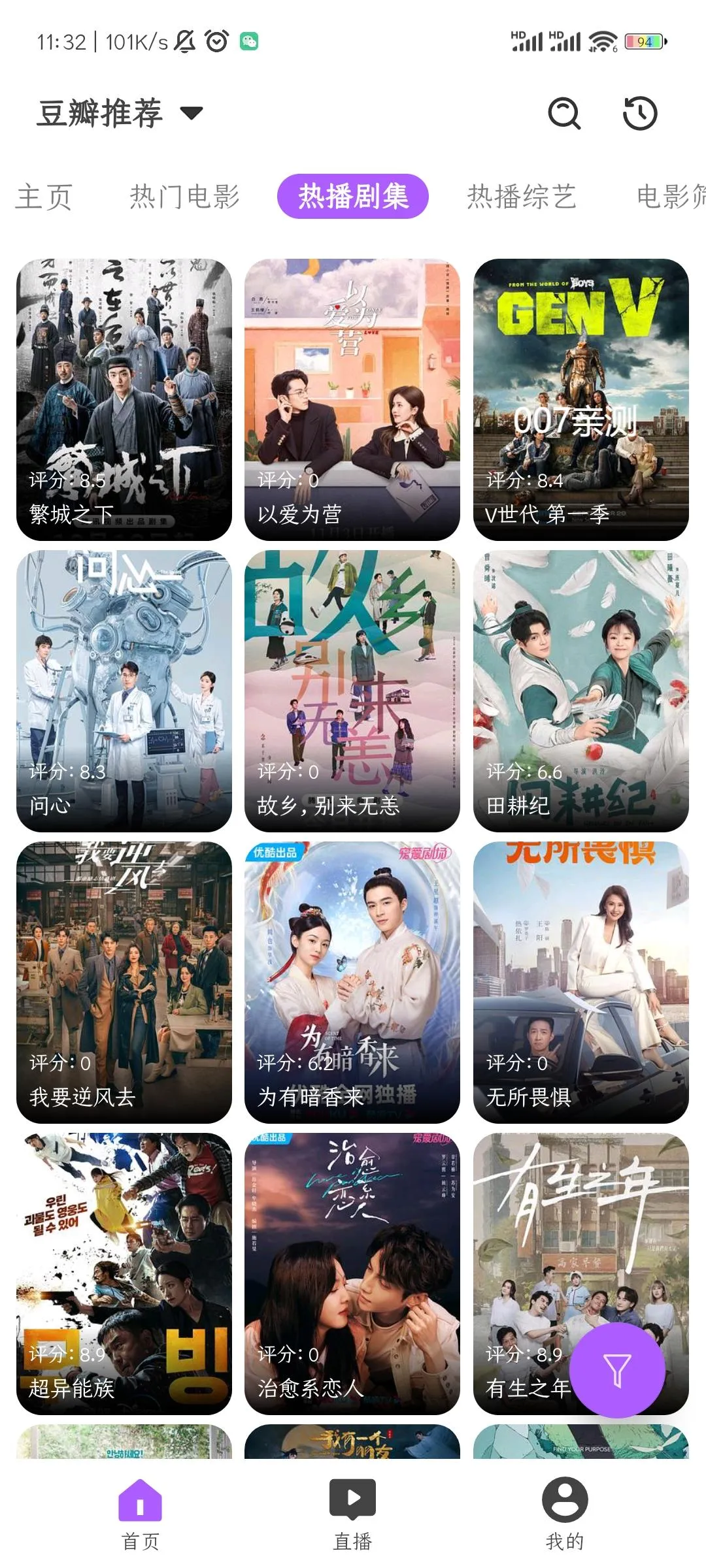The image size is (706, 1568).
Task: Open the 超异能族 series card
Action: [124, 1273]
